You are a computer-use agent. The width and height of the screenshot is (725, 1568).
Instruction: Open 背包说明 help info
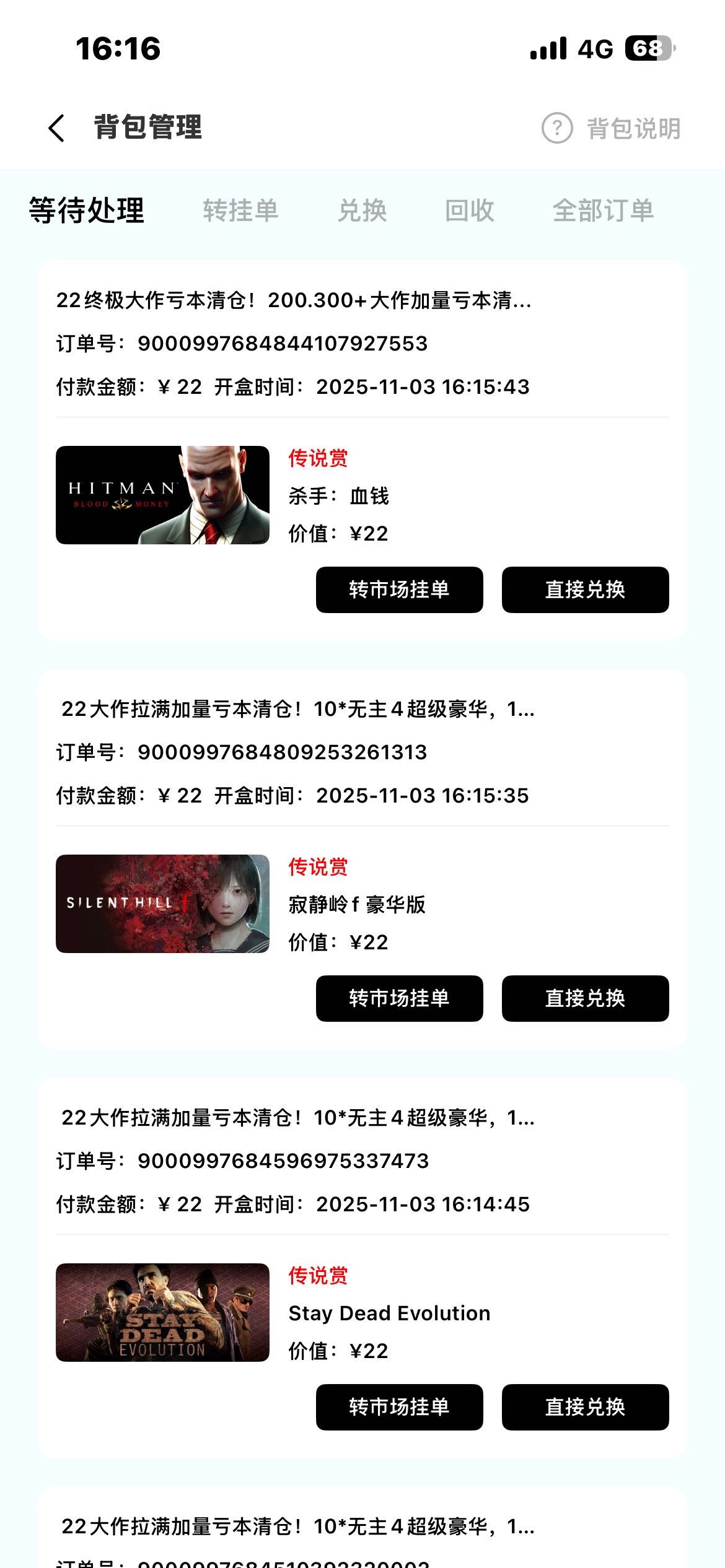click(611, 128)
